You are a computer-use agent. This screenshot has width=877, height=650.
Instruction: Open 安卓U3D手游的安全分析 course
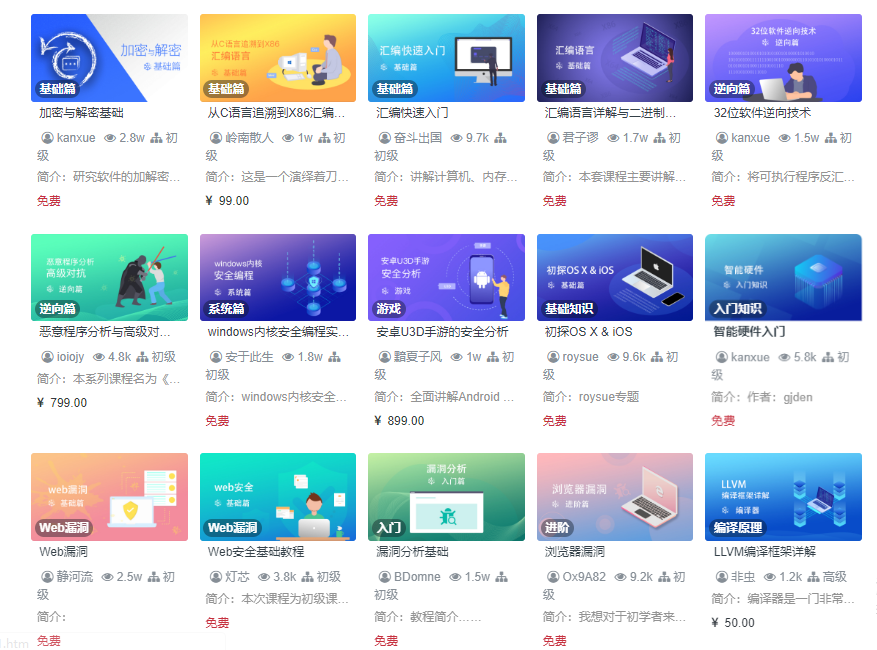(446, 277)
